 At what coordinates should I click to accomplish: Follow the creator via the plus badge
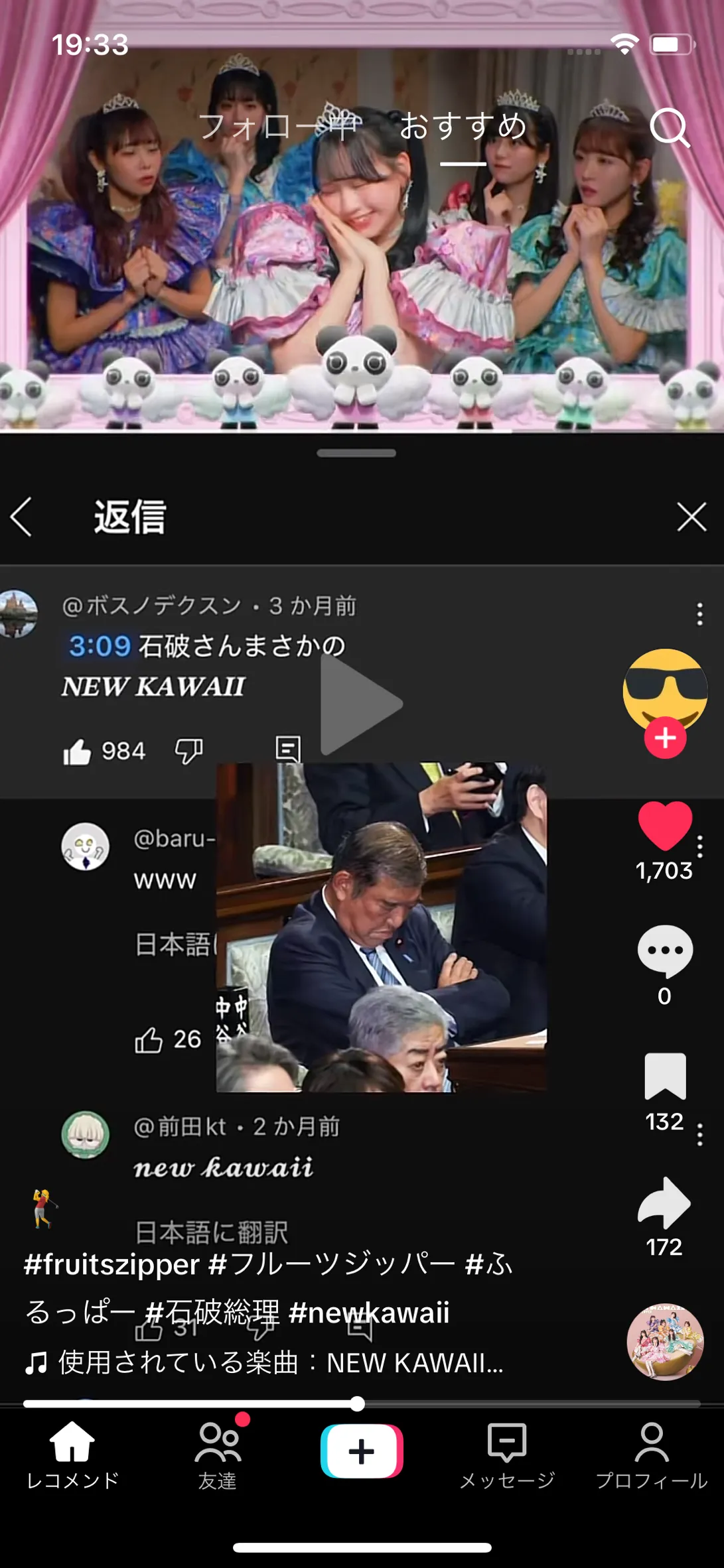[x=665, y=738]
